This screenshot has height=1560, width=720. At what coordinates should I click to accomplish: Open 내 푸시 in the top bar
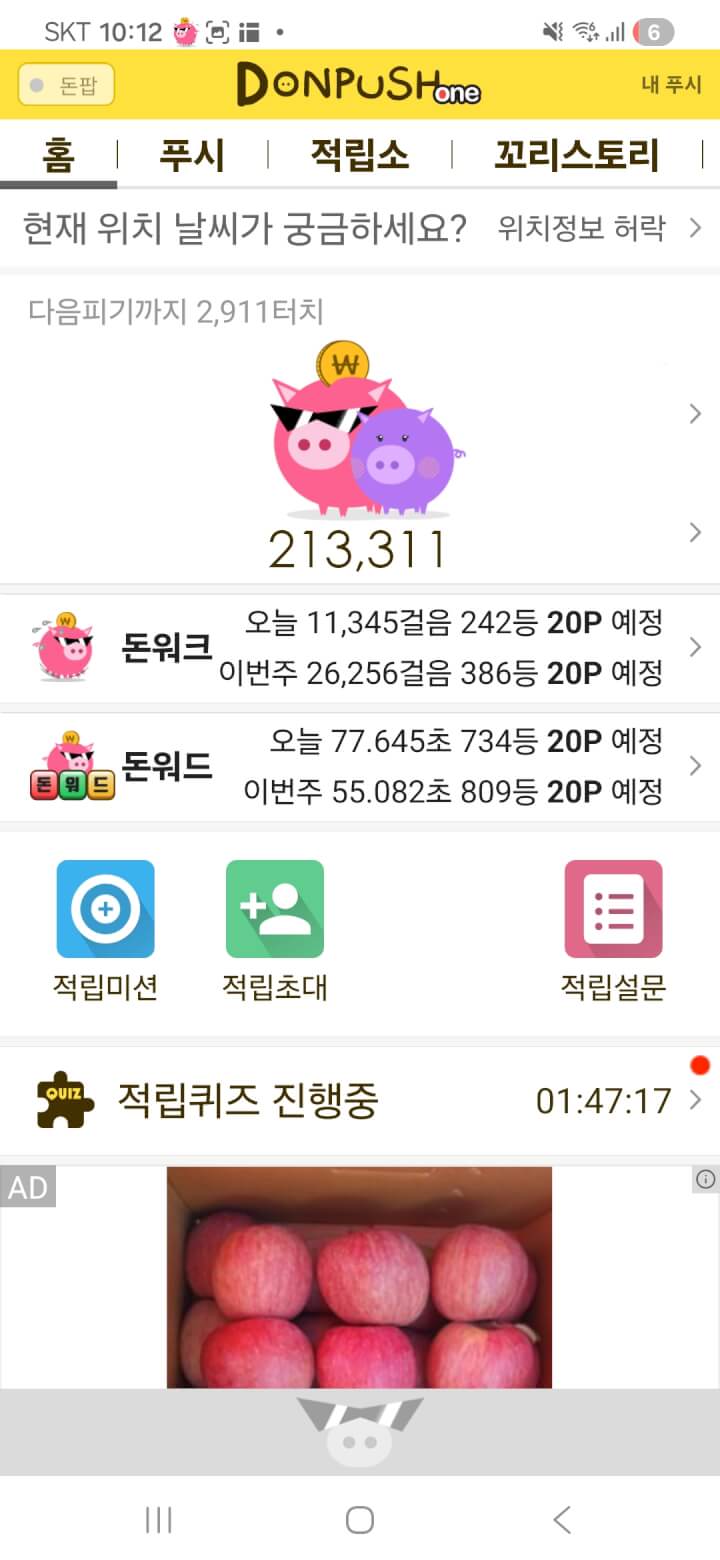click(x=671, y=85)
